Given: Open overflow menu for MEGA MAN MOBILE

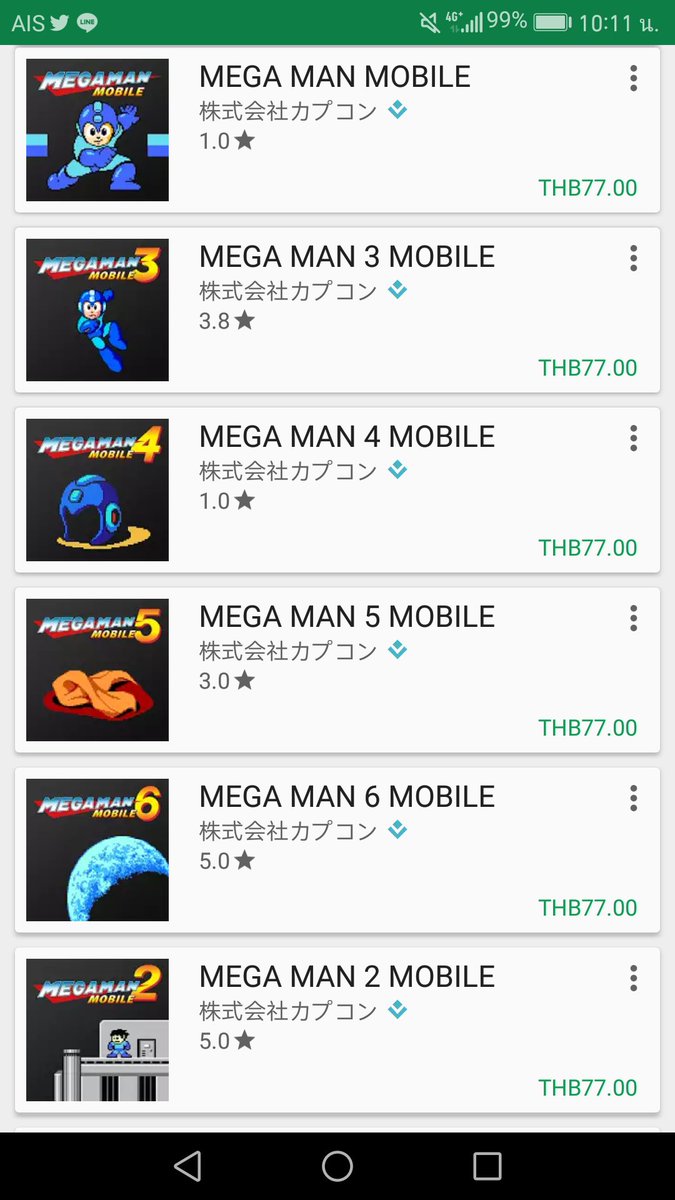Looking at the screenshot, I should point(633,78).
